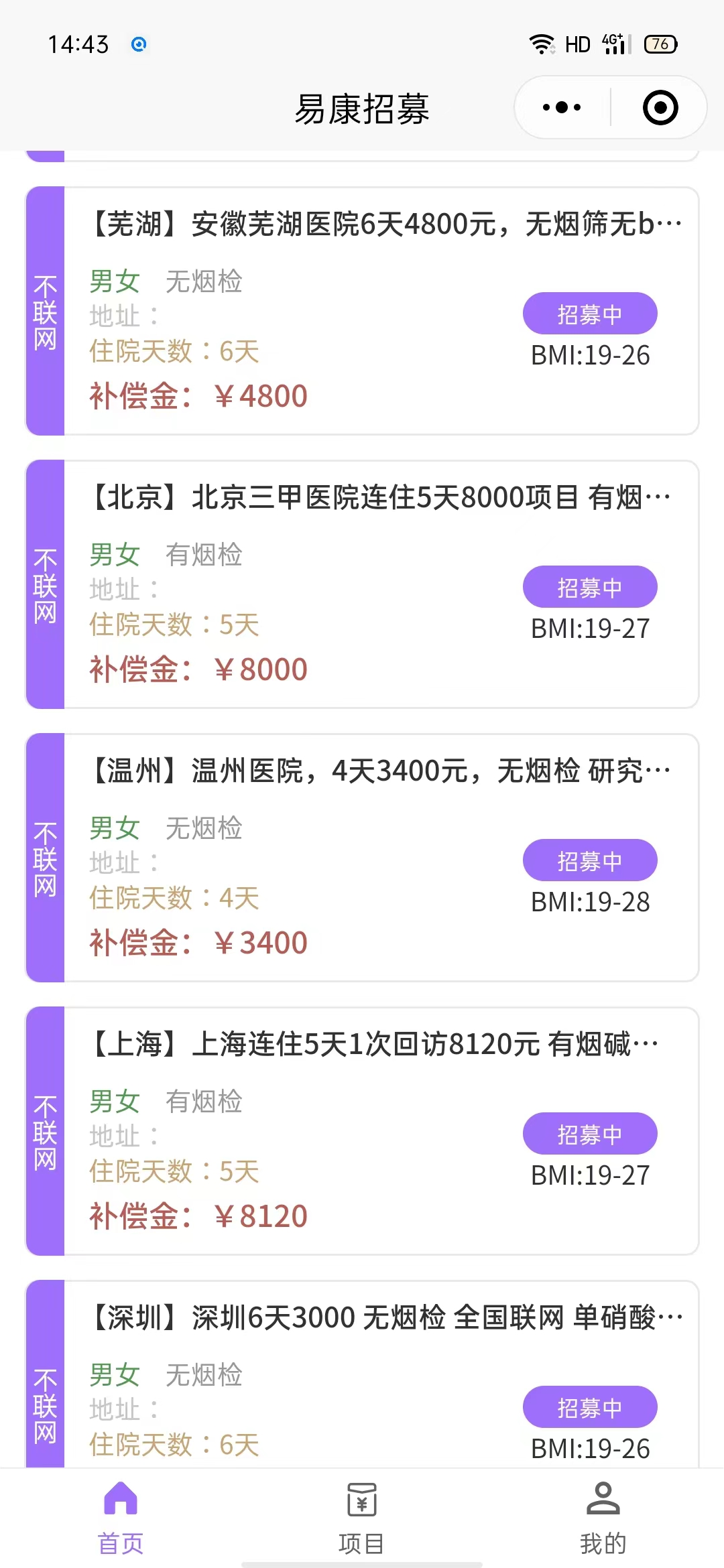Switch to the 项目 tab
This screenshot has height=1568, width=724.
coord(362,1518)
